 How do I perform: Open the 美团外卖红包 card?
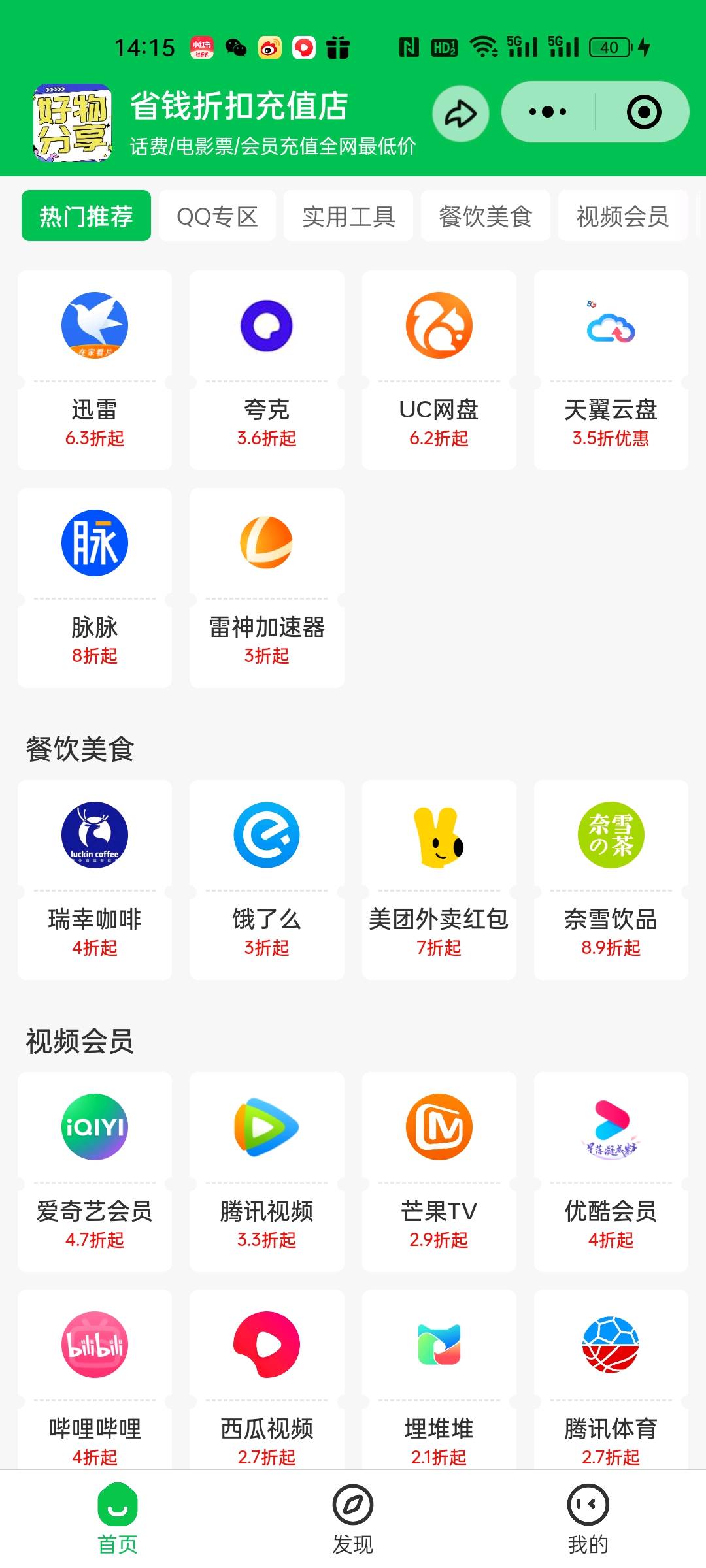pyautogui.click(x=439, y=880)
